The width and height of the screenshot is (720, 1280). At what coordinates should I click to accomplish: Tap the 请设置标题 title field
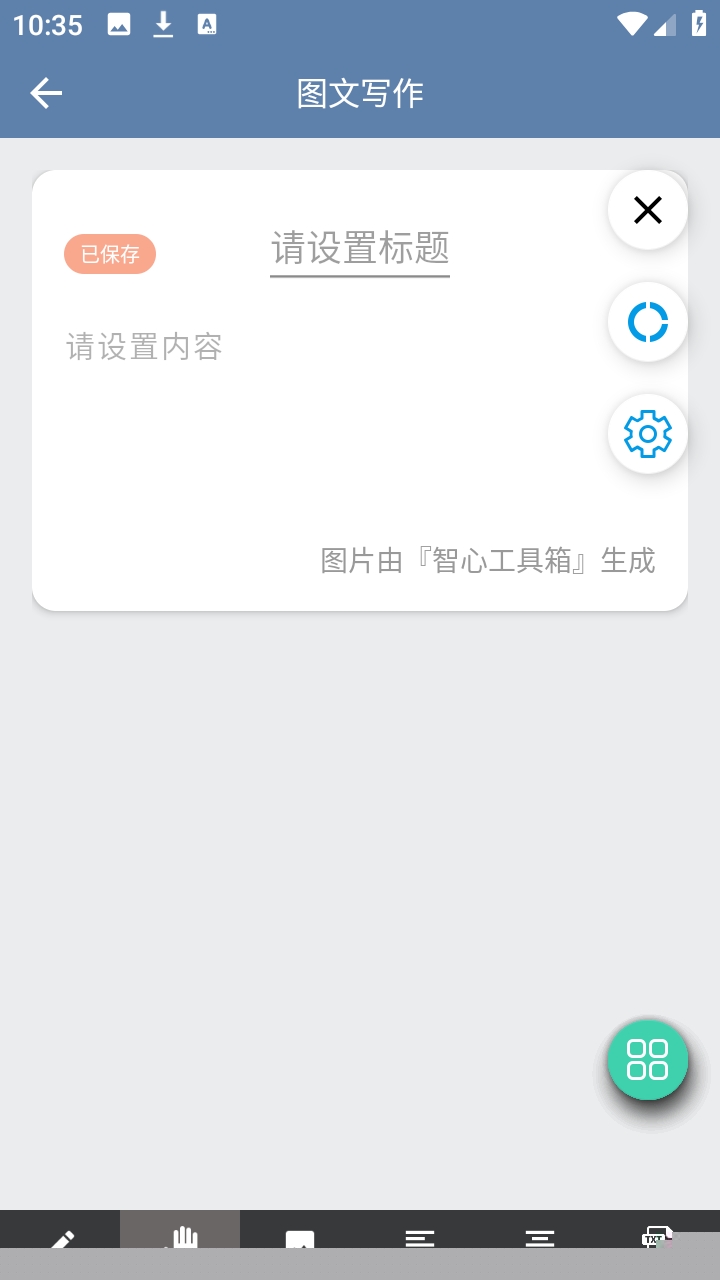360,248
